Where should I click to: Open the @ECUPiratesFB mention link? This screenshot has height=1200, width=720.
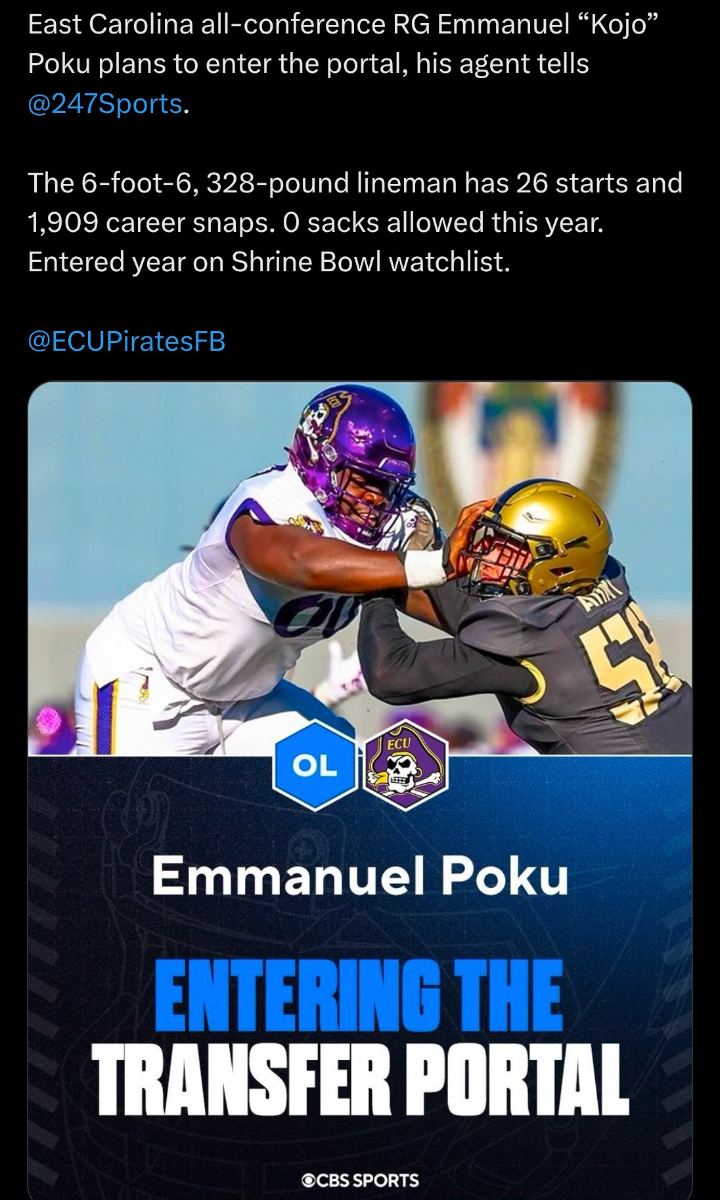(127, 341)
